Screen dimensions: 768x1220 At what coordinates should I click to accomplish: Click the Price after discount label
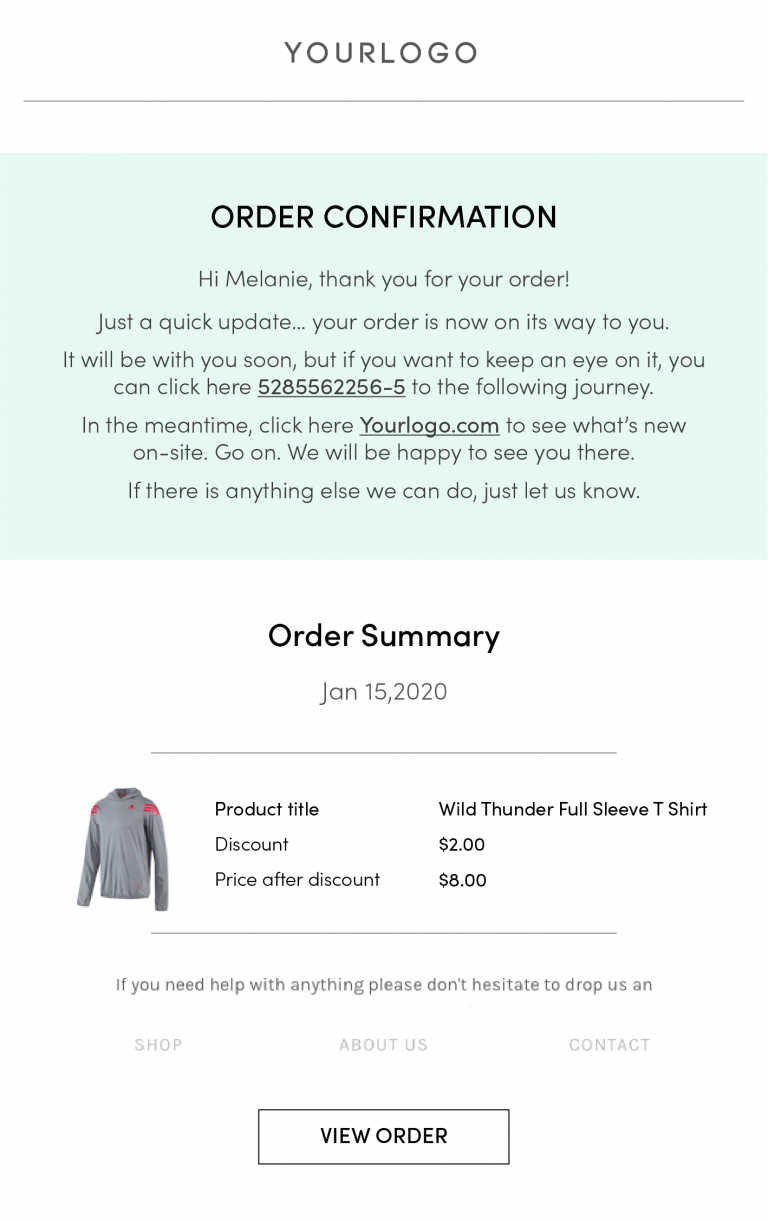pyautogui.click(x=297, y=880)
